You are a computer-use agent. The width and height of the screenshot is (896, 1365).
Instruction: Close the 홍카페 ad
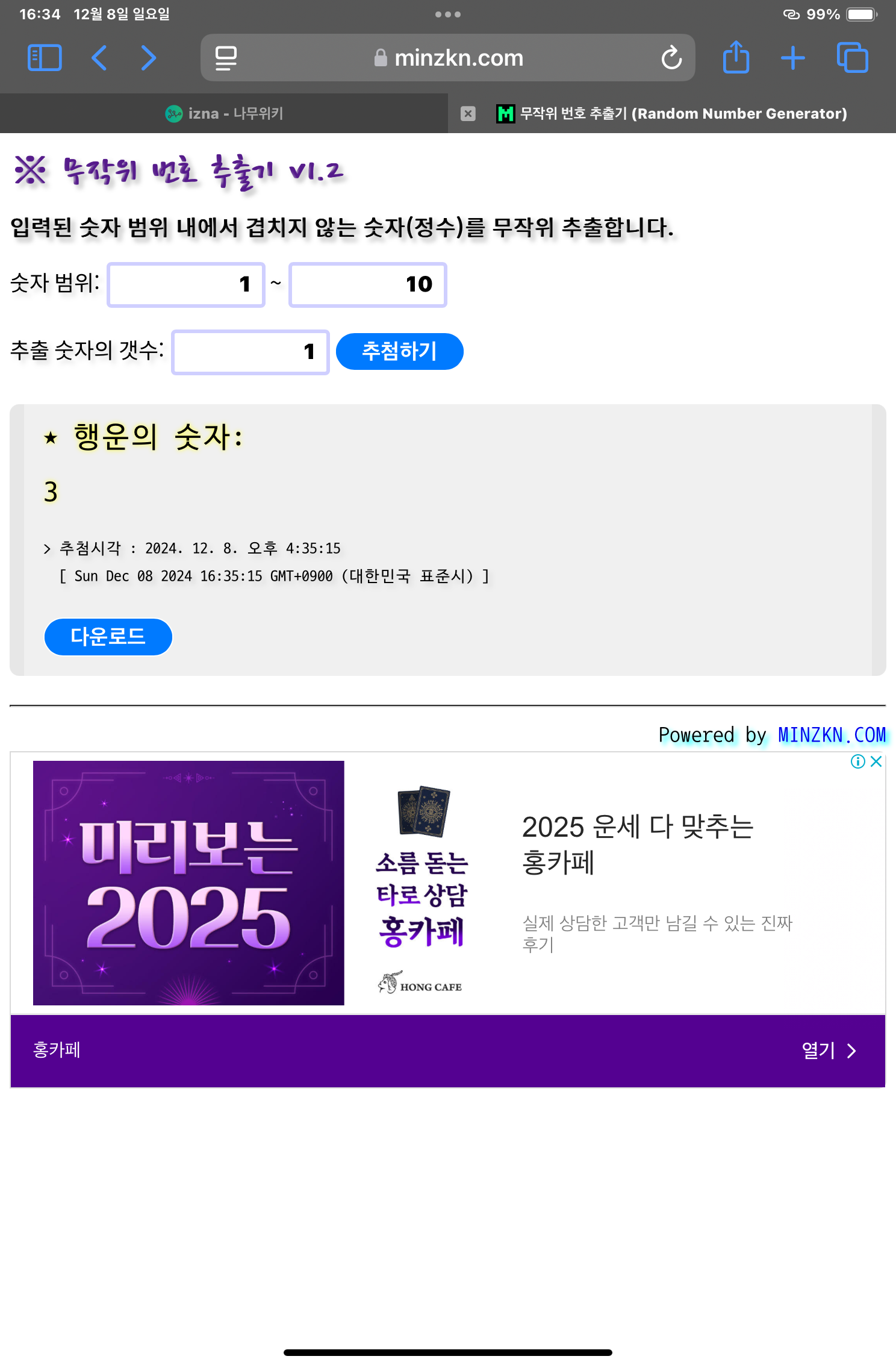(x=876, y=761)
